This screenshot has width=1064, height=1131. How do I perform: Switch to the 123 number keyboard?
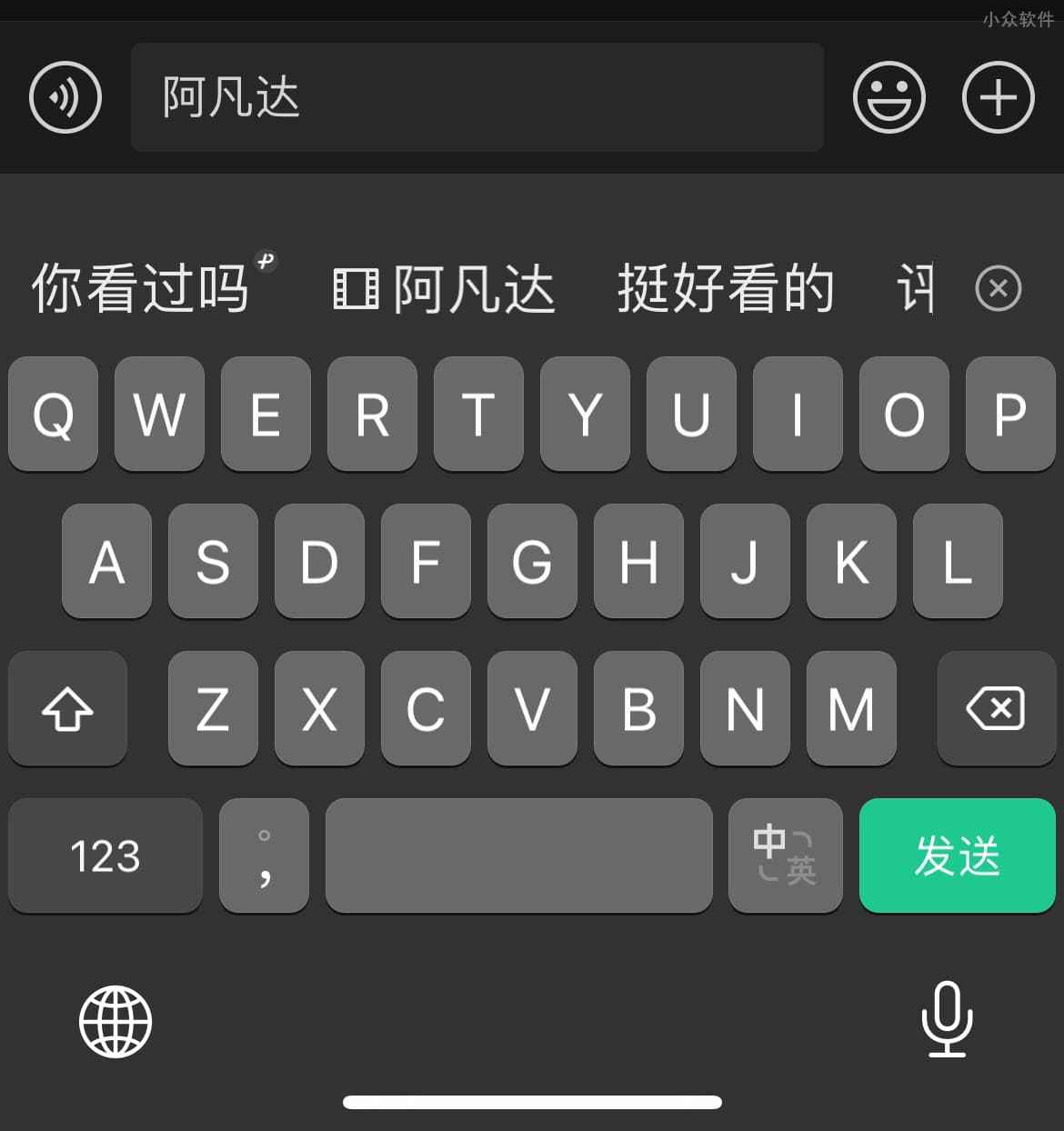point(105,856)
